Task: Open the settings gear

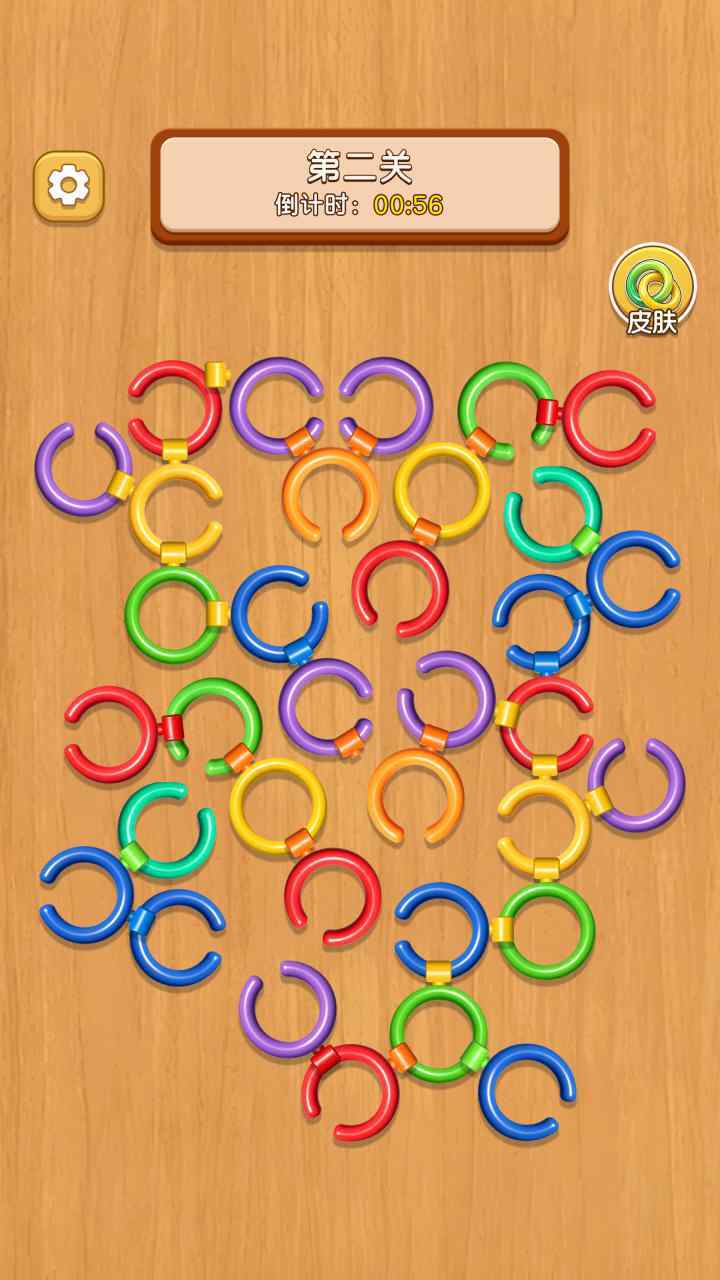Action: (x=69, y=186)
